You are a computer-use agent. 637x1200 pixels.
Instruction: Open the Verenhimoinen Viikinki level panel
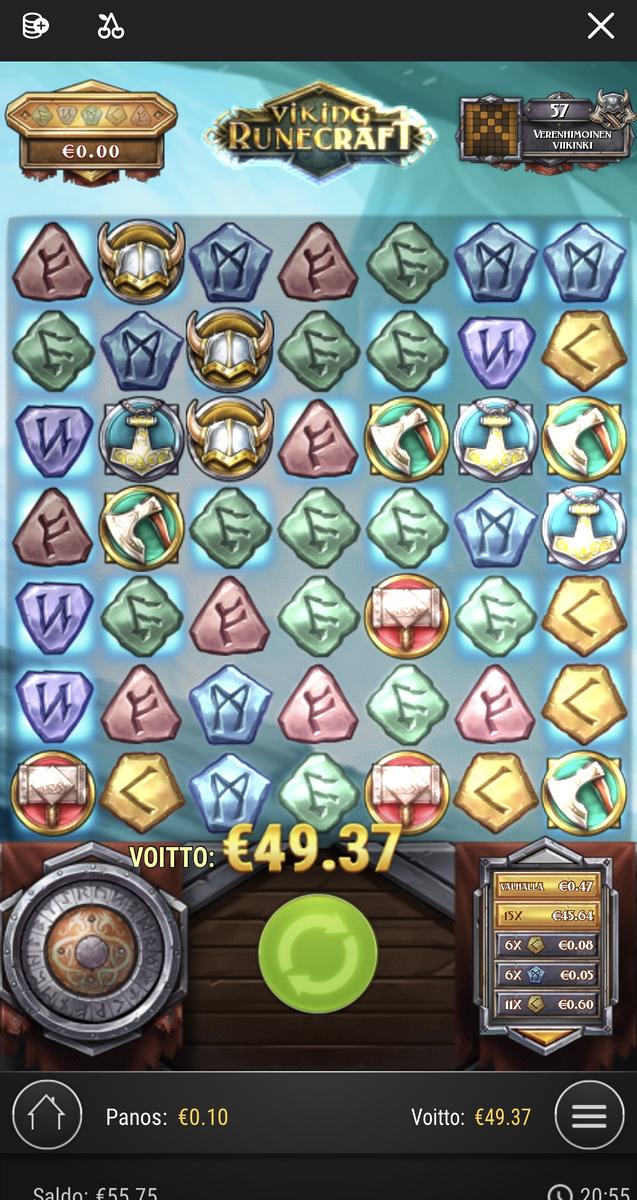tap(545, 128)
